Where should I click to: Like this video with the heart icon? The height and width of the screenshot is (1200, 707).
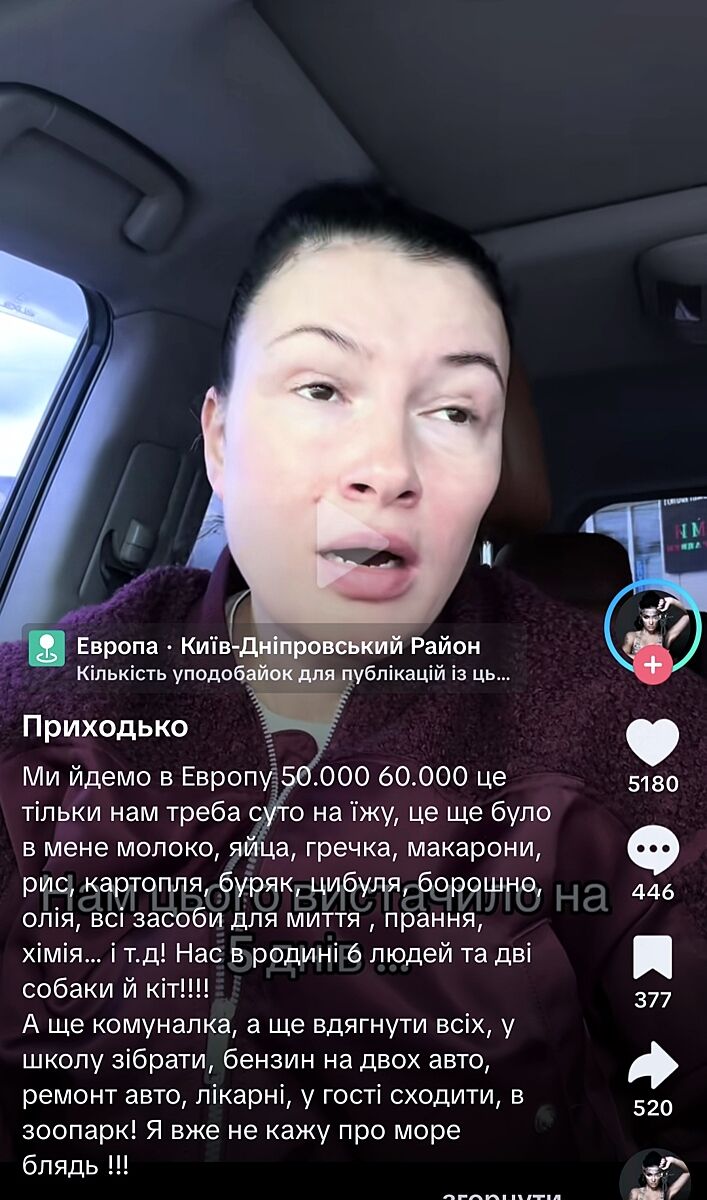pyautogui.click(x=653, y=743)
